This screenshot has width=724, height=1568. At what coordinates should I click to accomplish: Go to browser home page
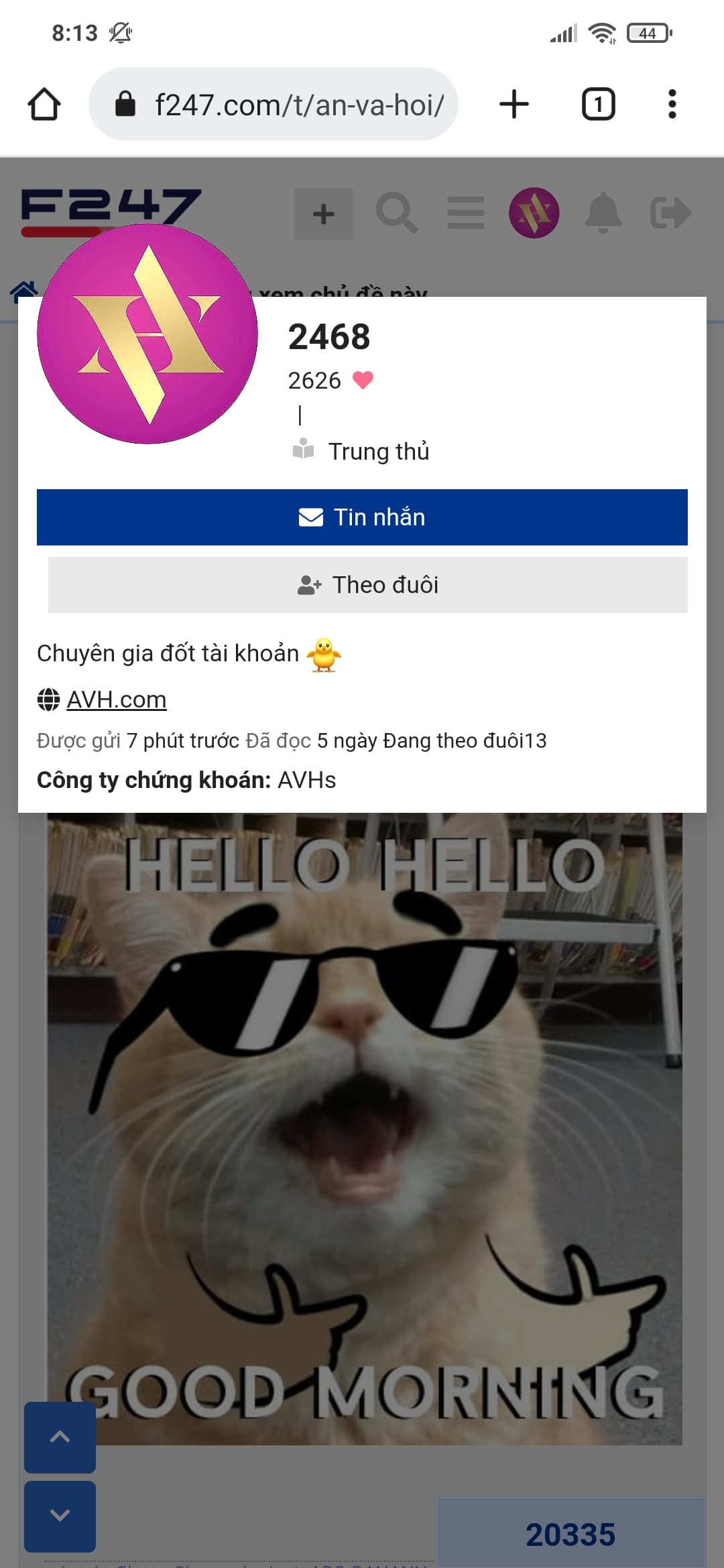[44, 105]
